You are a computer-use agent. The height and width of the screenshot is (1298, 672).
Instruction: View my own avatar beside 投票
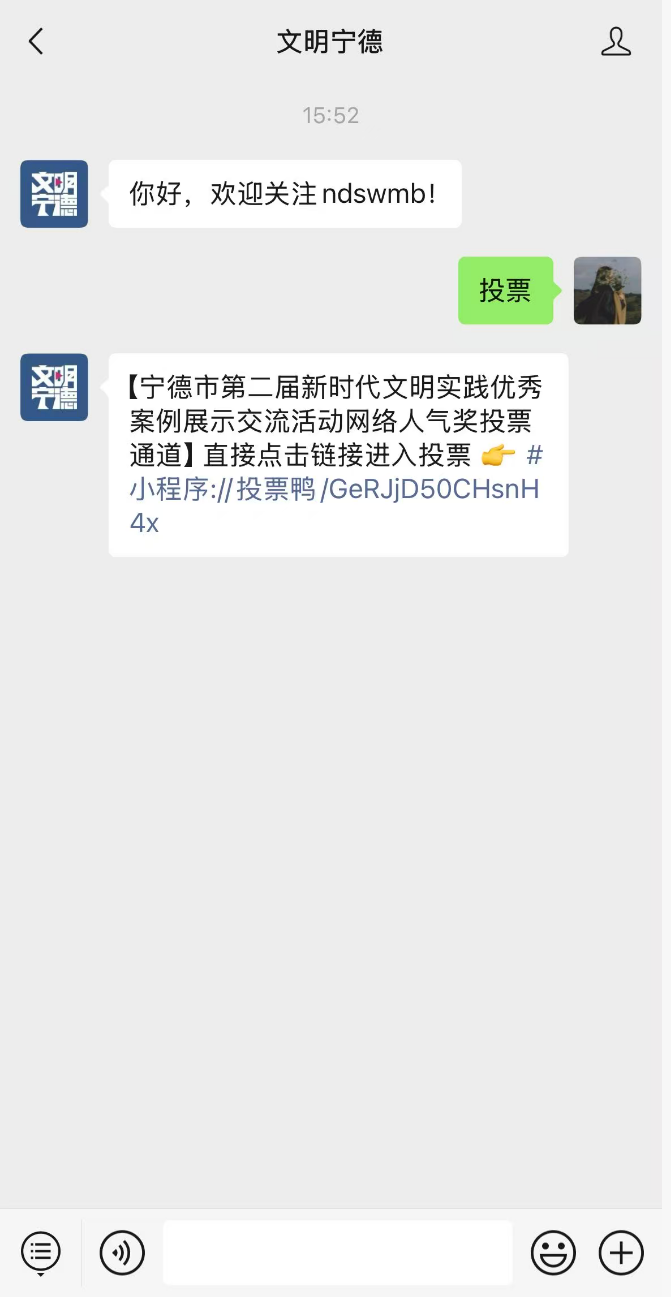607,291
